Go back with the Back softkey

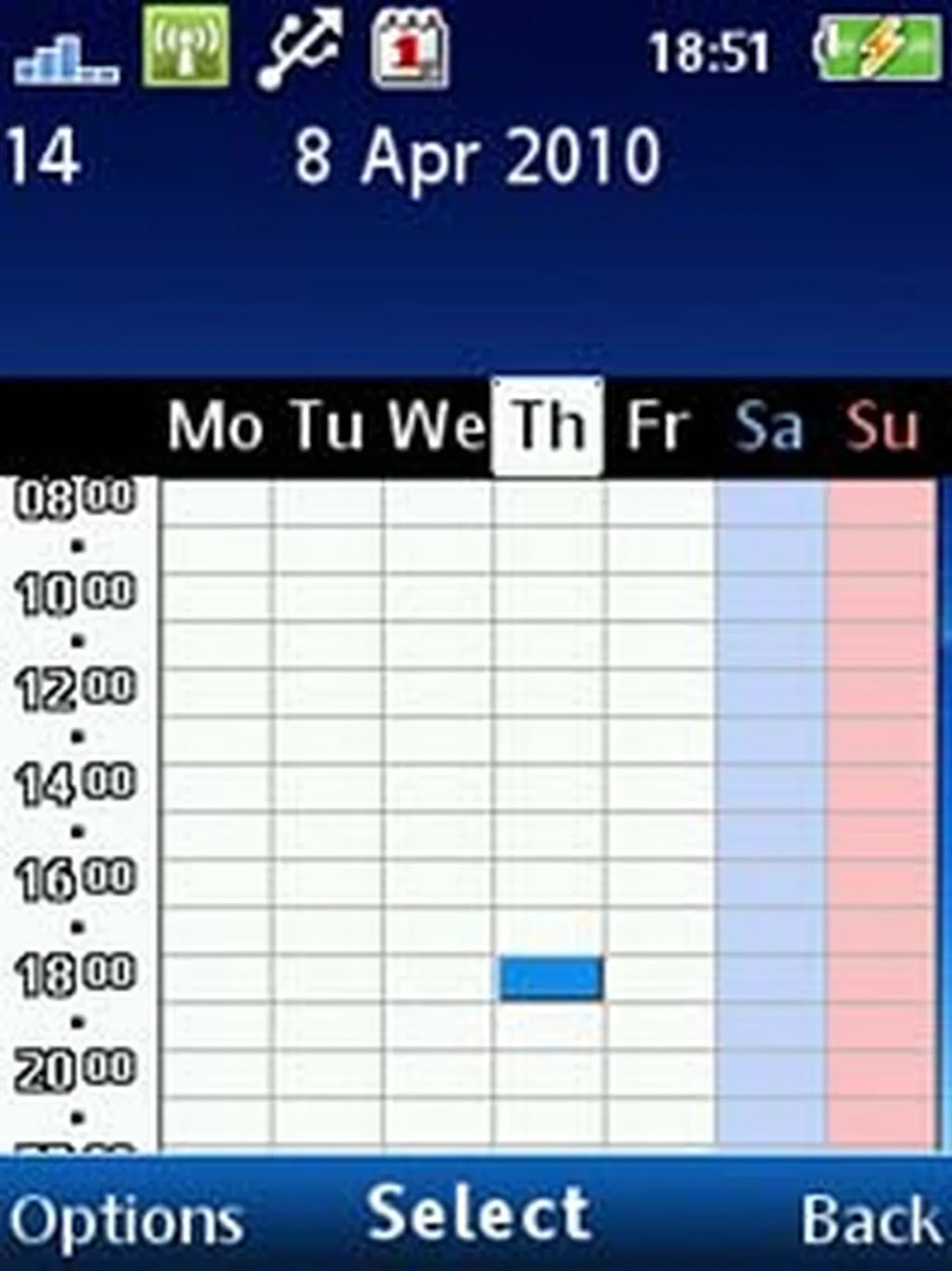869,1219
